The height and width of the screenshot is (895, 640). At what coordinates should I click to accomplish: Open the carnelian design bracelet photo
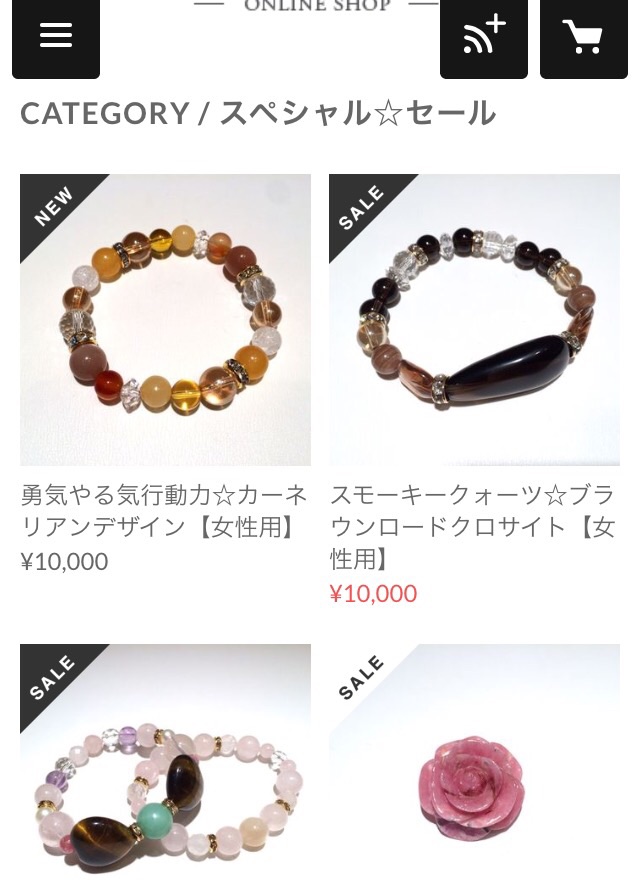(165, 320)
